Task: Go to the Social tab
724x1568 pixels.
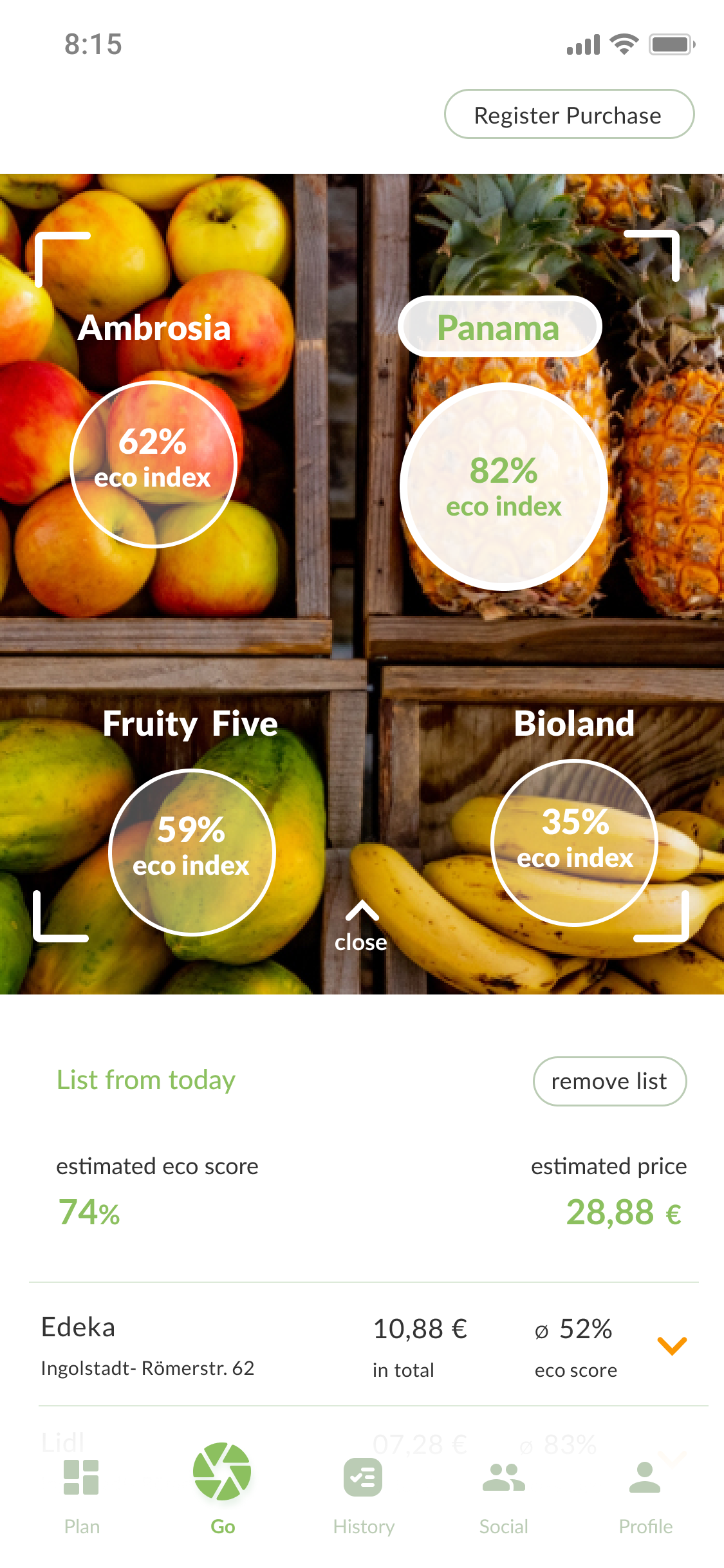Action: coord(504,1495)
